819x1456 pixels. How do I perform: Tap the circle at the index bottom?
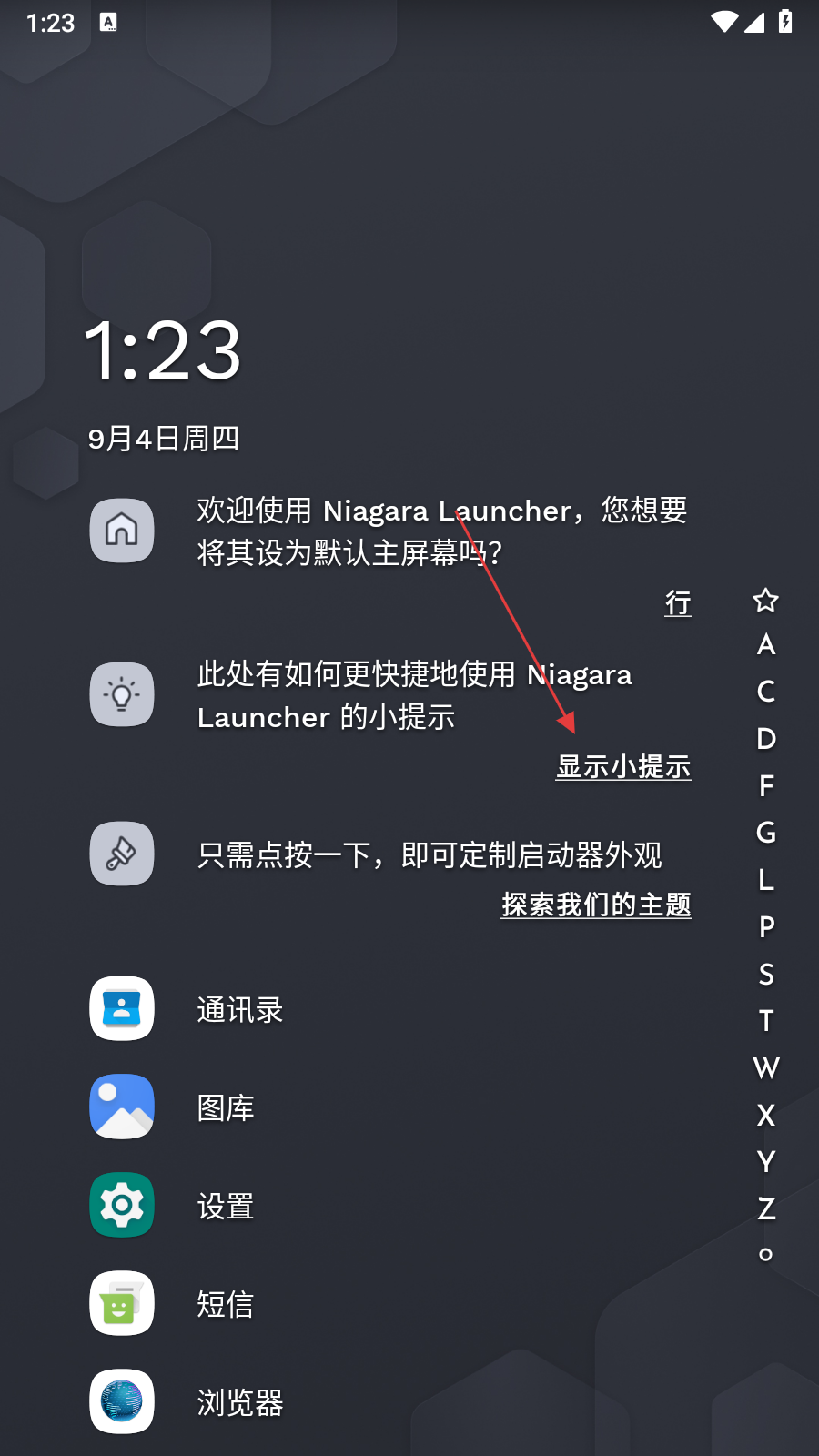point(765,1255)
